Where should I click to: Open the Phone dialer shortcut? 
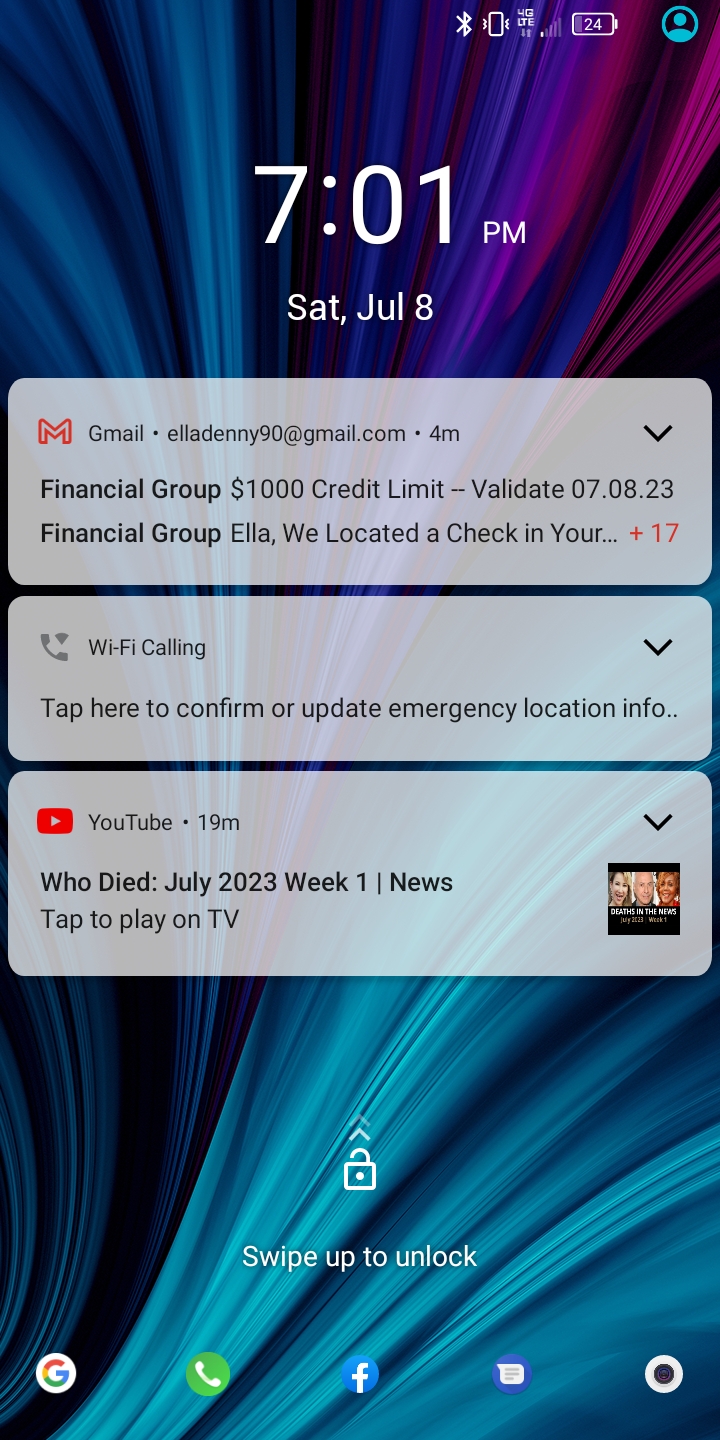point(208,1374)
